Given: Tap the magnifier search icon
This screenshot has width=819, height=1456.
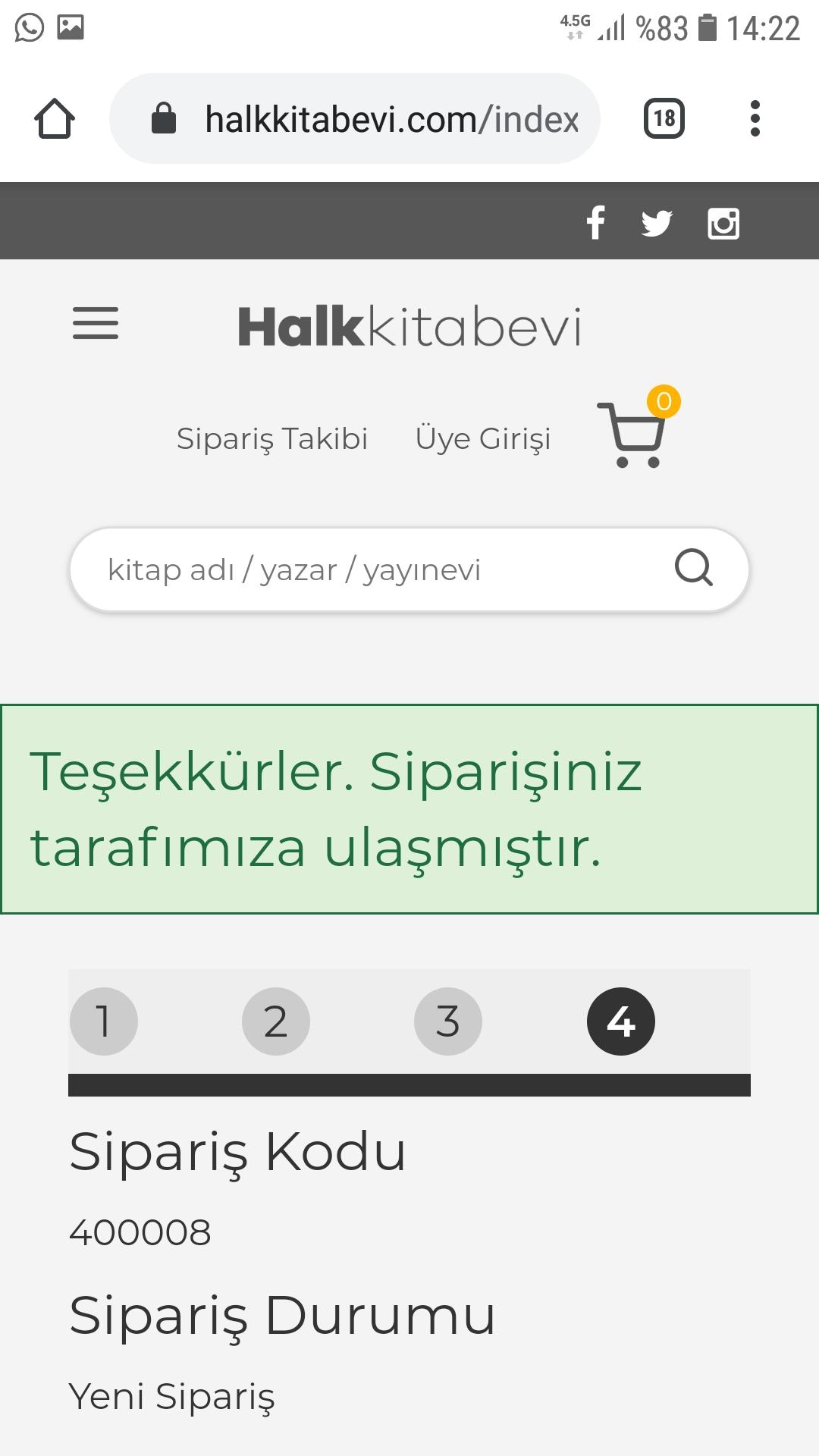Looking at the screenshot, I should 694,568.
